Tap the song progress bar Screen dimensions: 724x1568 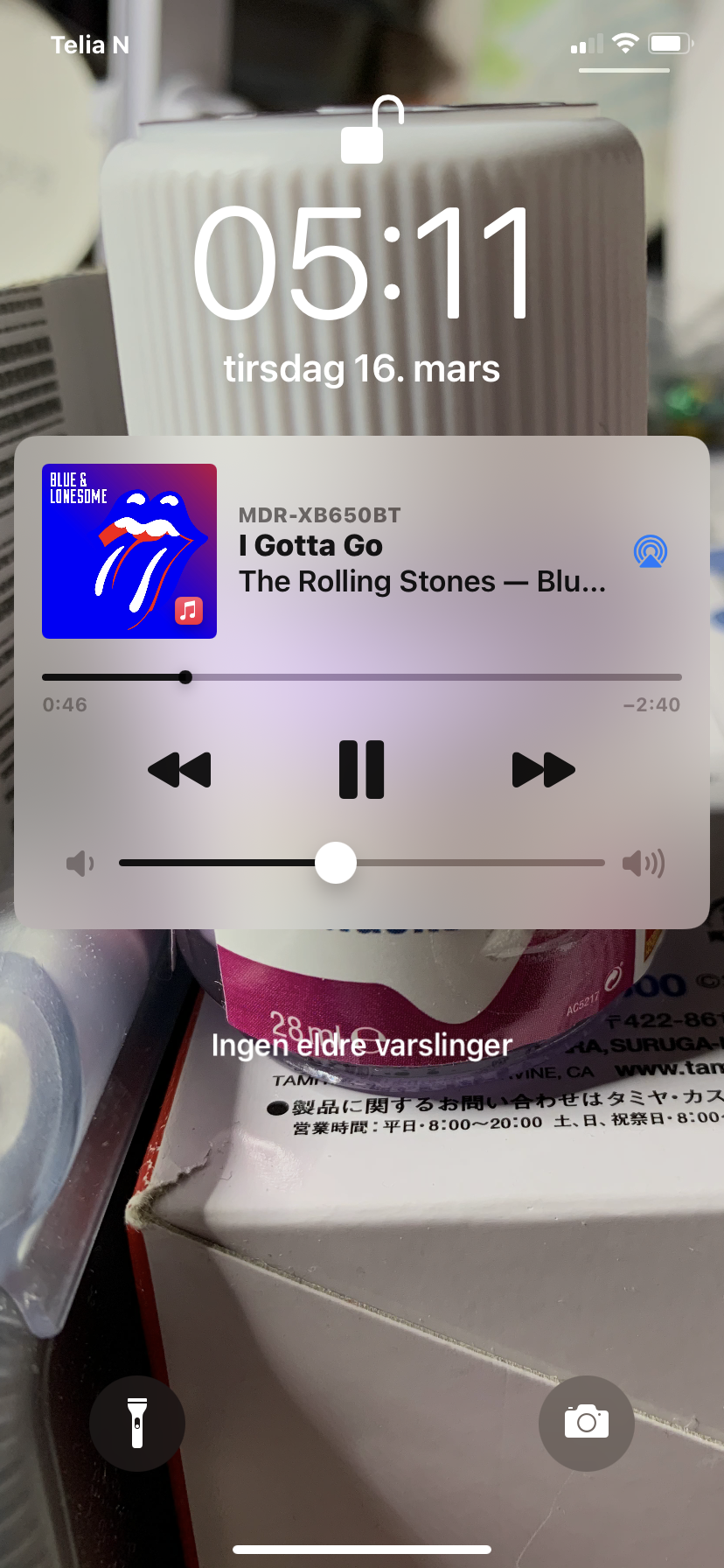point(362,677)
